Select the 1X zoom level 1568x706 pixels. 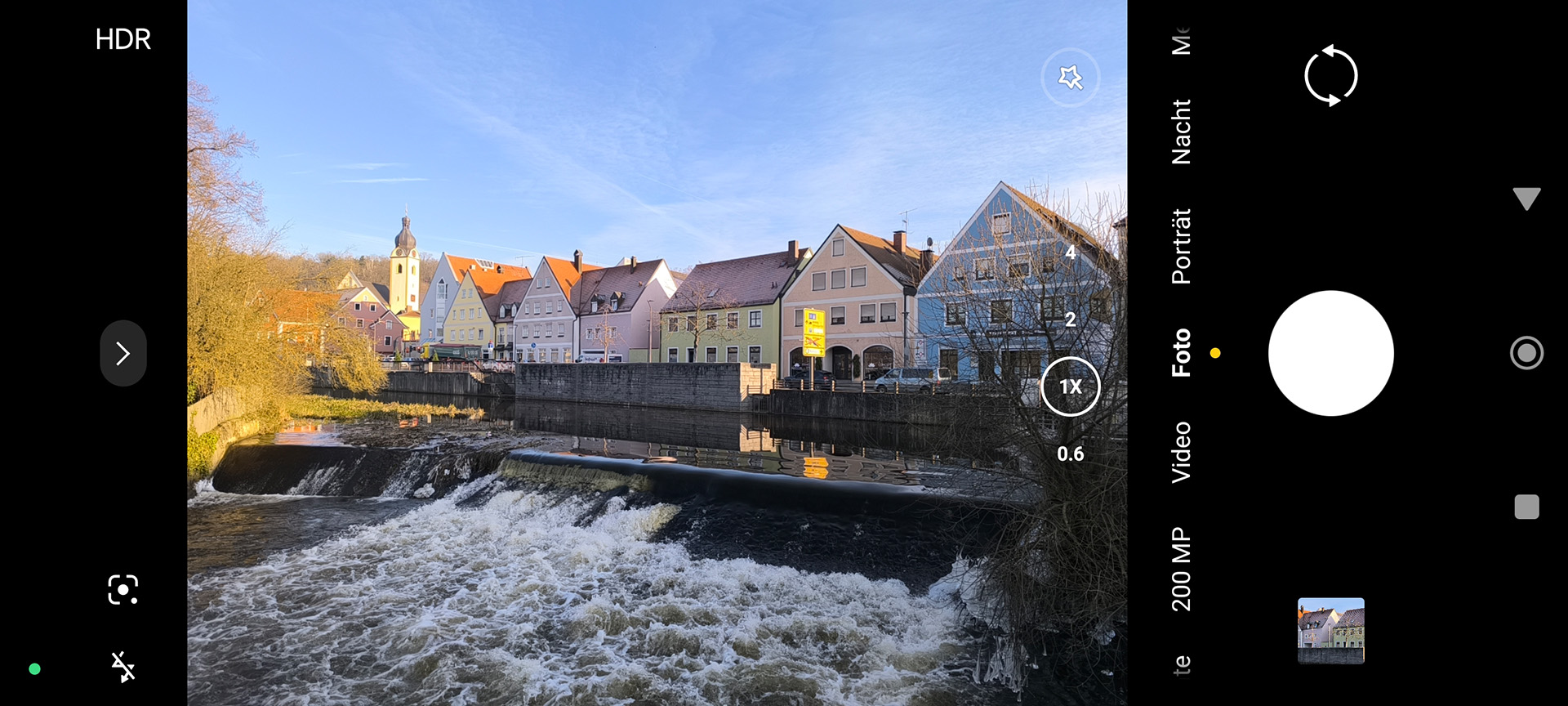click(1070, 387)
